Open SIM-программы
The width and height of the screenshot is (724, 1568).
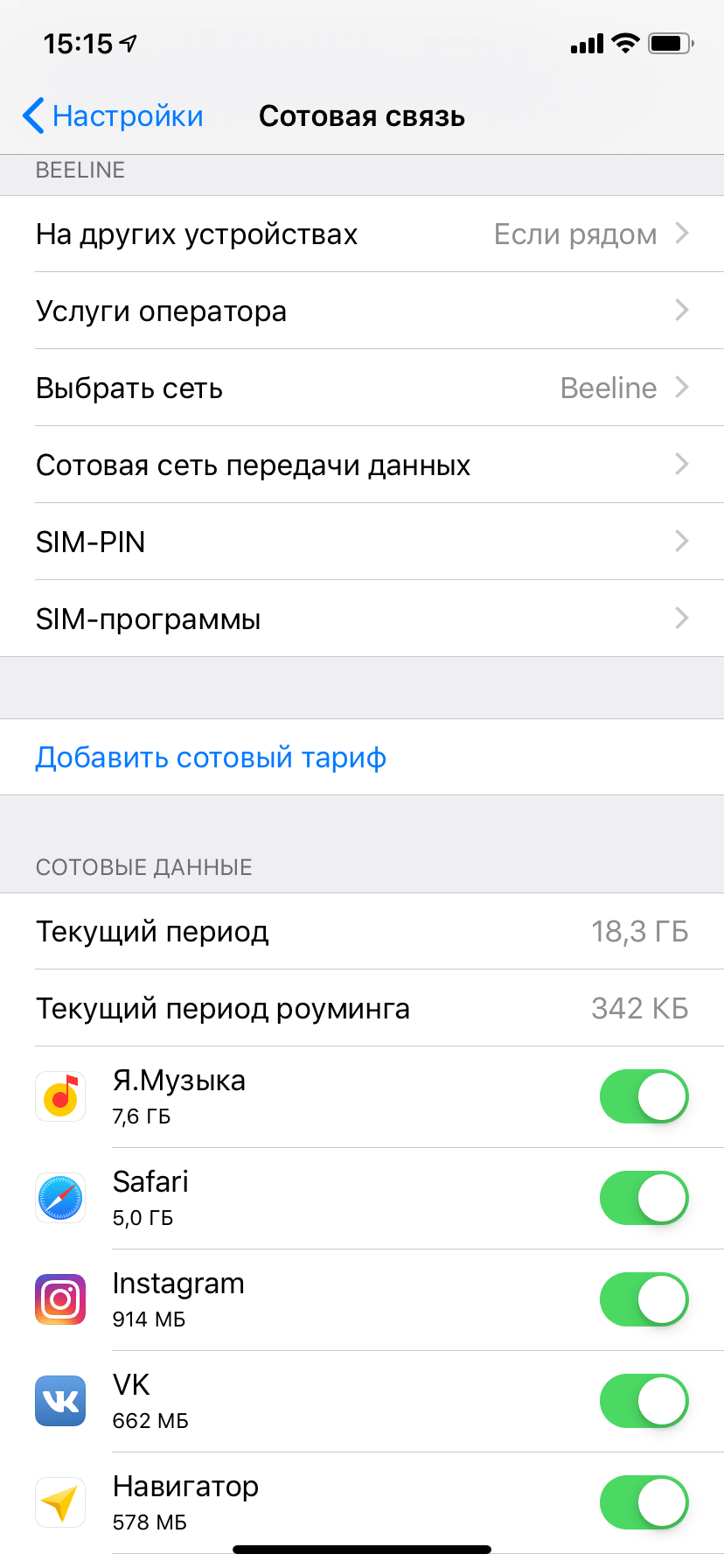[362, 619]
